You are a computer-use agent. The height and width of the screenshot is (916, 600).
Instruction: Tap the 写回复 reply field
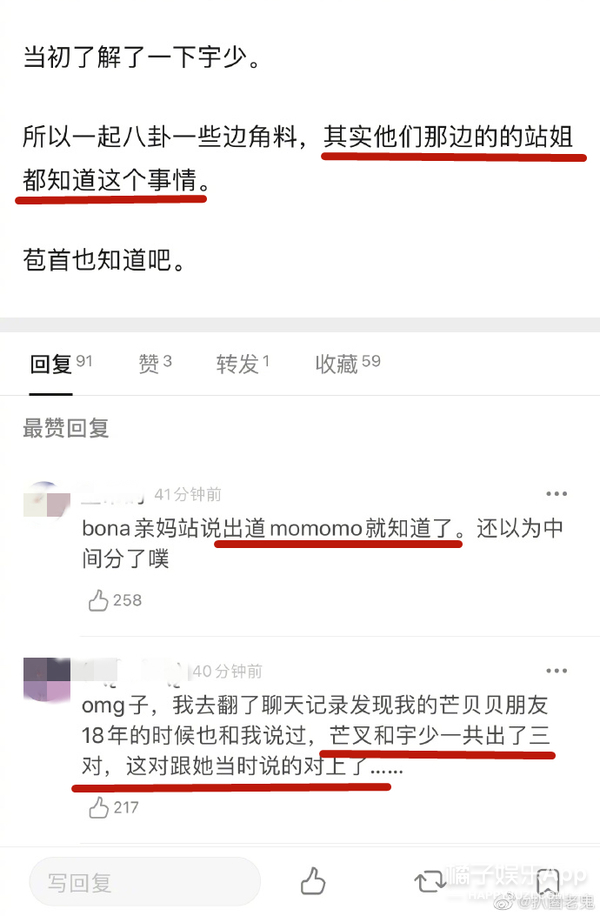[145, 883]
